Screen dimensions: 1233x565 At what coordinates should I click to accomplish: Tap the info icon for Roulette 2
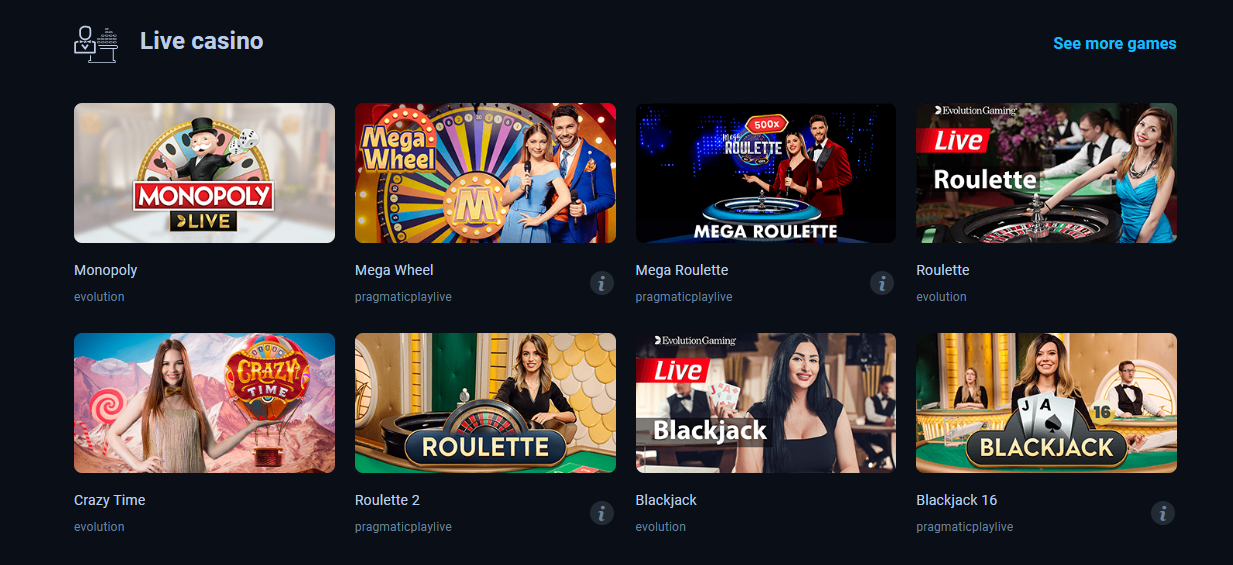[x=601, y=513]
